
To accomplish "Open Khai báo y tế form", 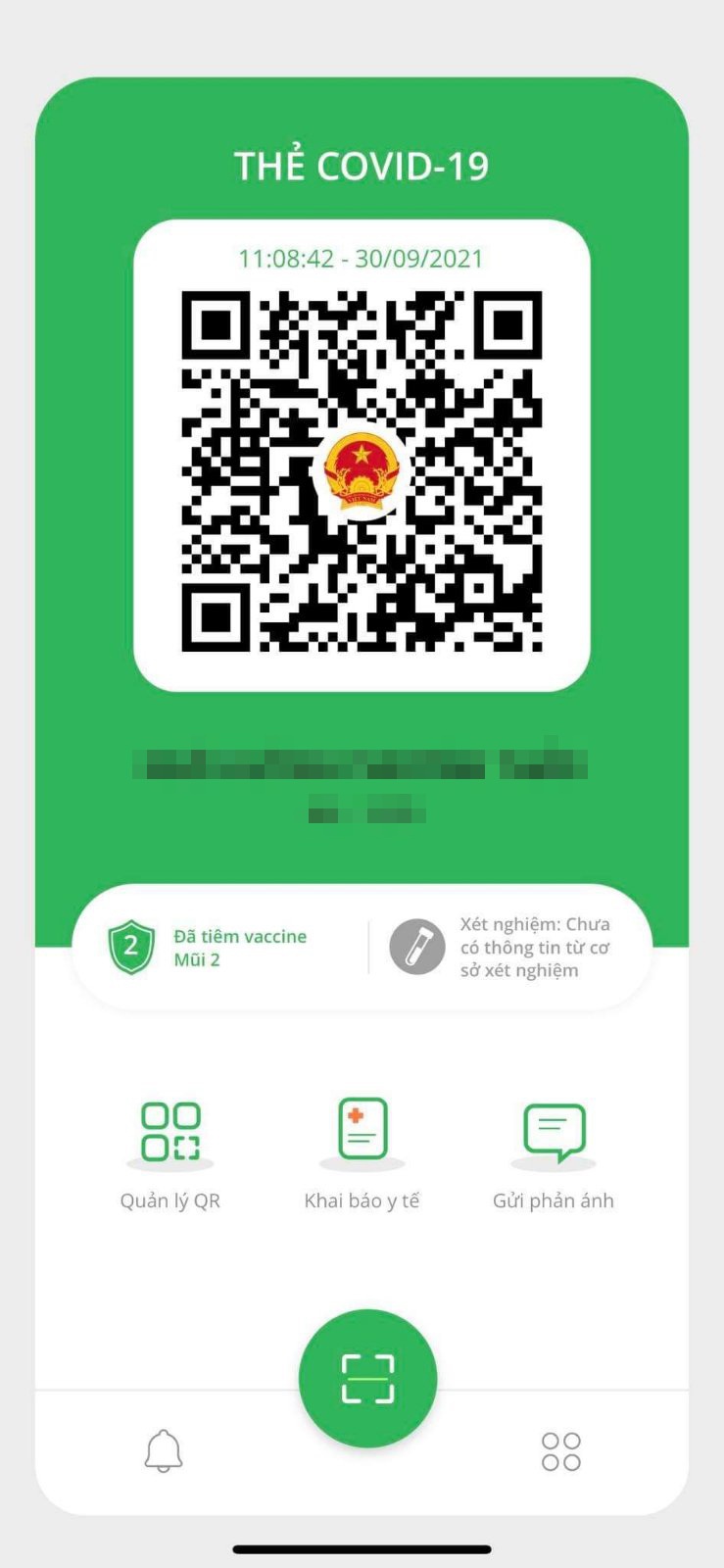I will (x=362, y=1152).
